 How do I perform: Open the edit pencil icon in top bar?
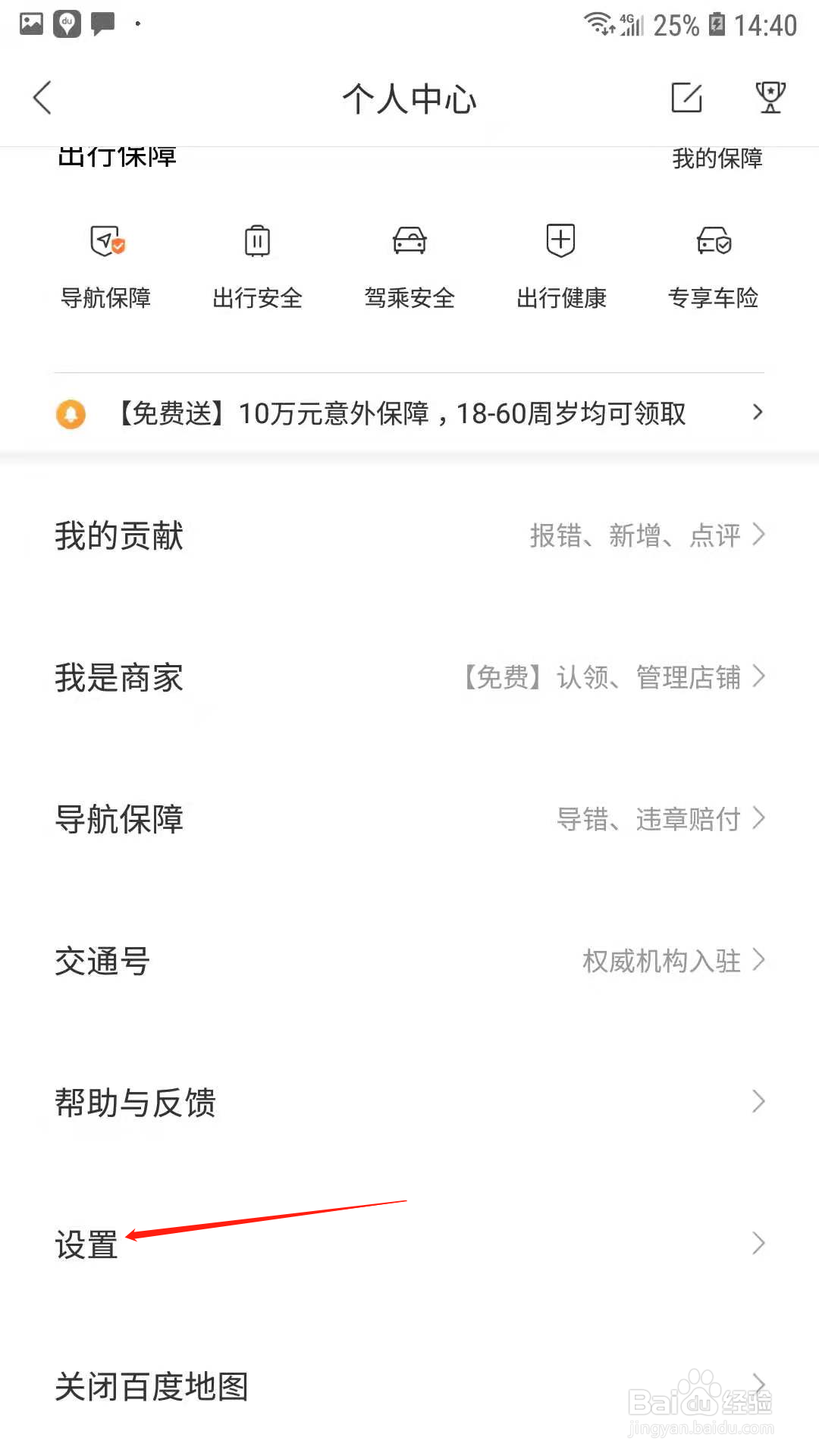pos(687,97)
